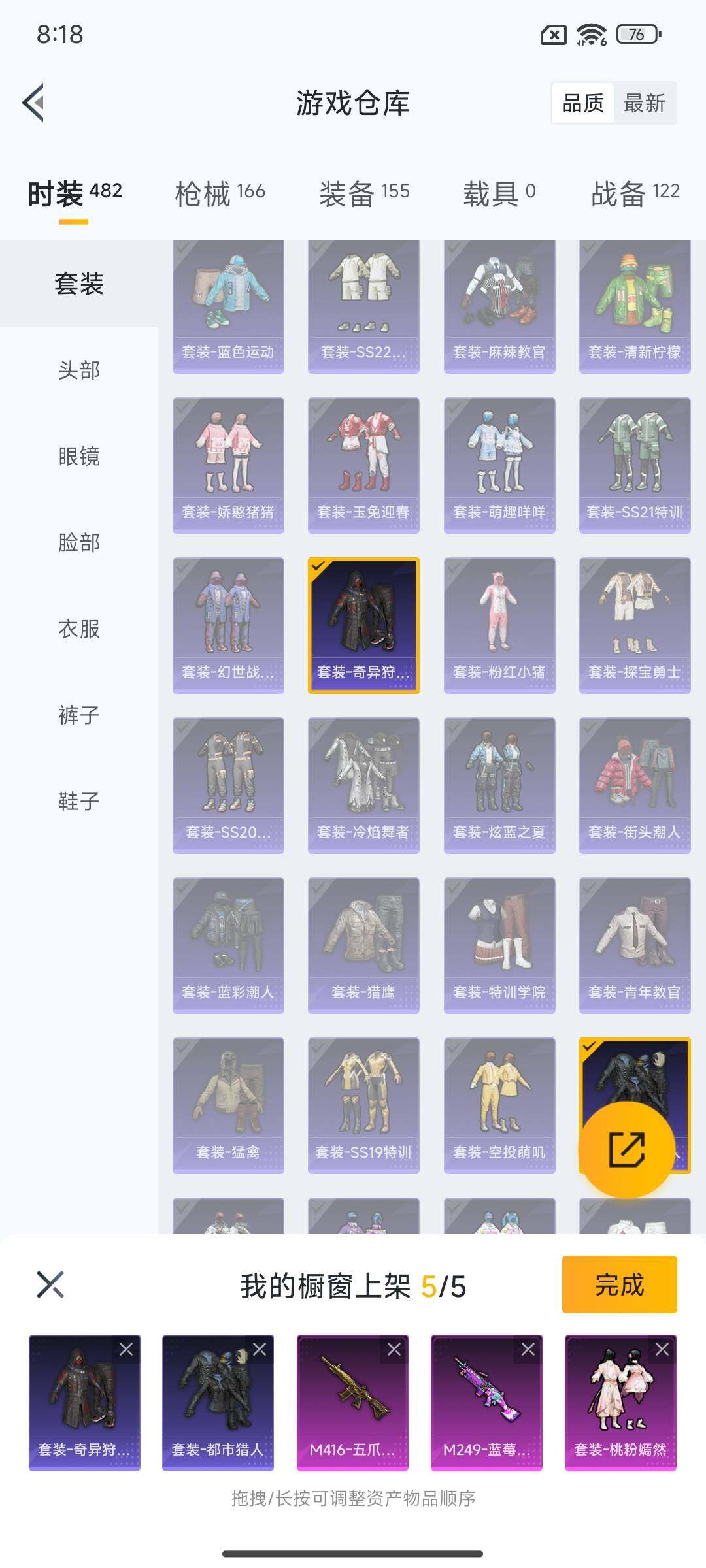Confirm showcase with 完成
Viewport: 706px width, 1568px height.
point(619,1284)
